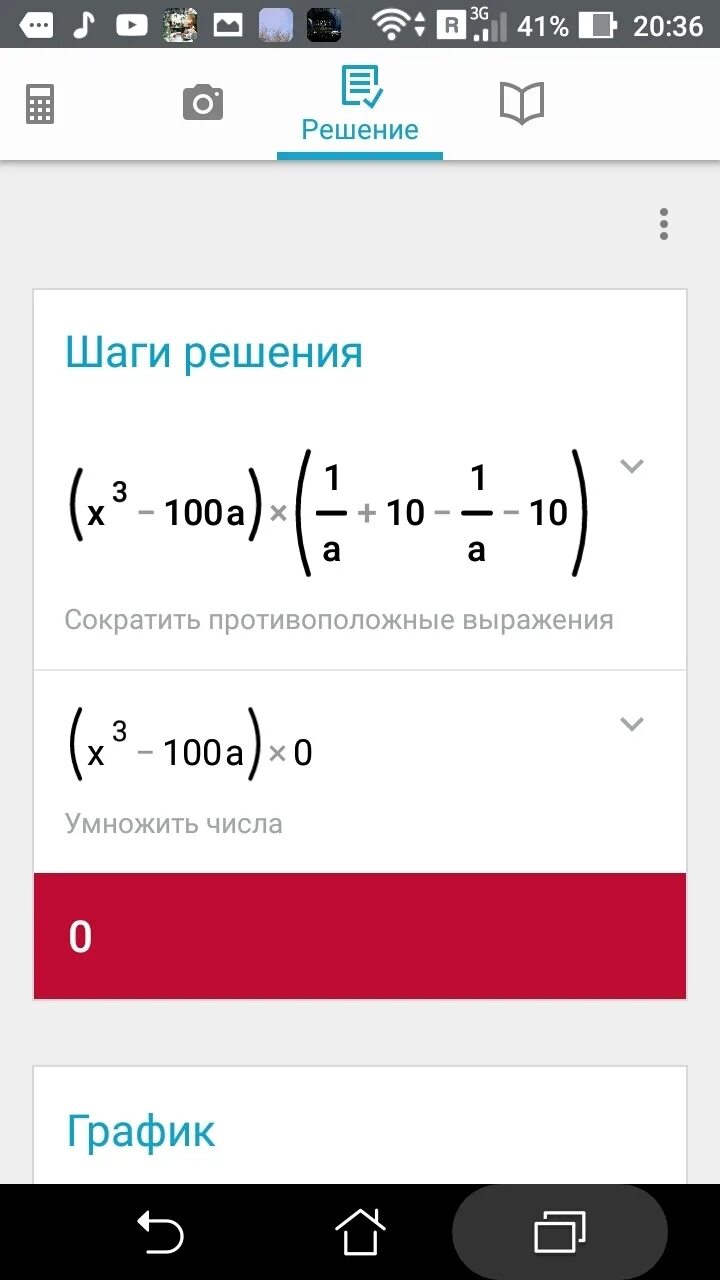This screenshot has width=720, height=1280.
Task: Open the График card
Action: click(x=141, y=1131)
